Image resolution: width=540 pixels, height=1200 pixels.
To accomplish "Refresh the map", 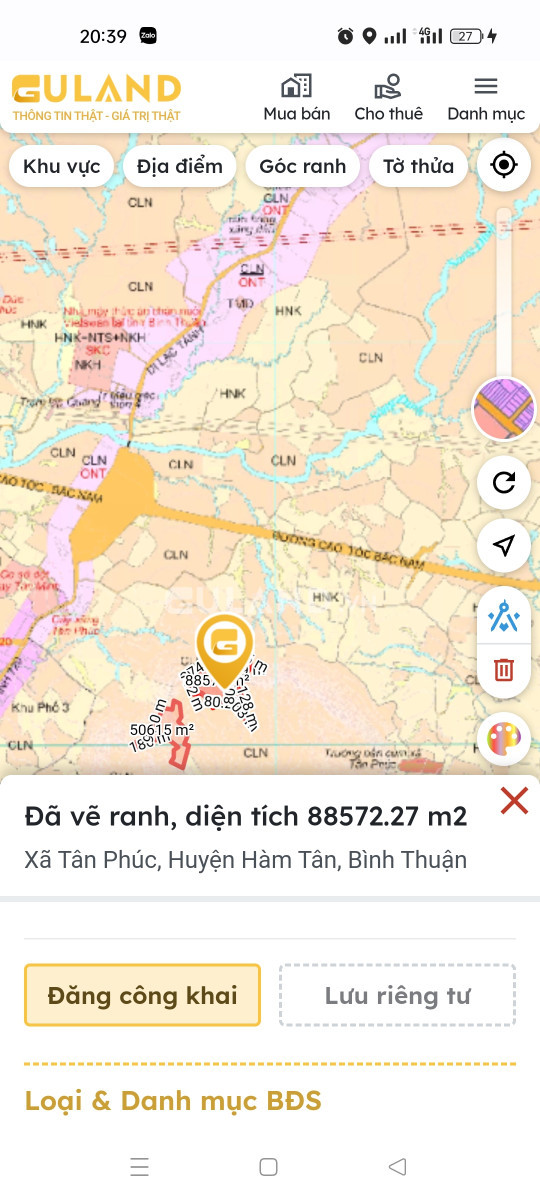I will (x=504, y=483).
